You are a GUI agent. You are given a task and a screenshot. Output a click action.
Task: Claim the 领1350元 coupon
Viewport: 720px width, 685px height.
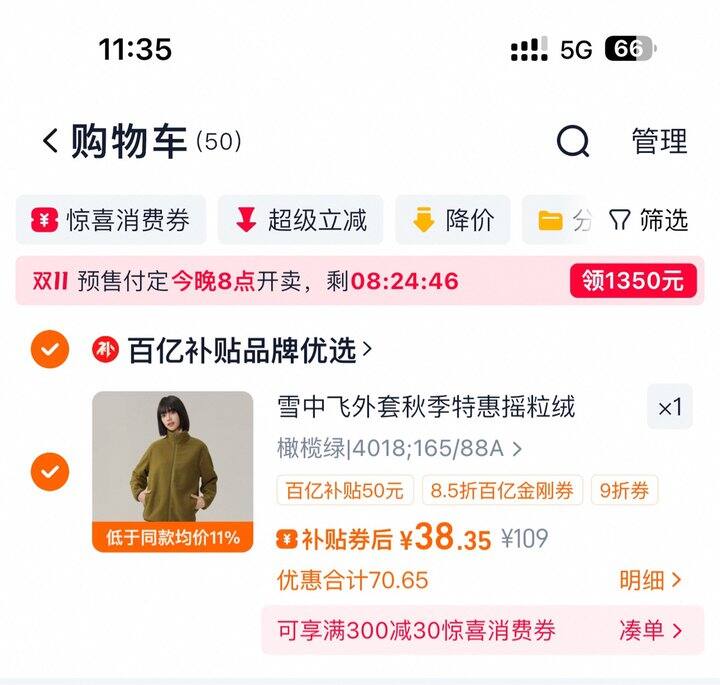[x=632, y=281]
